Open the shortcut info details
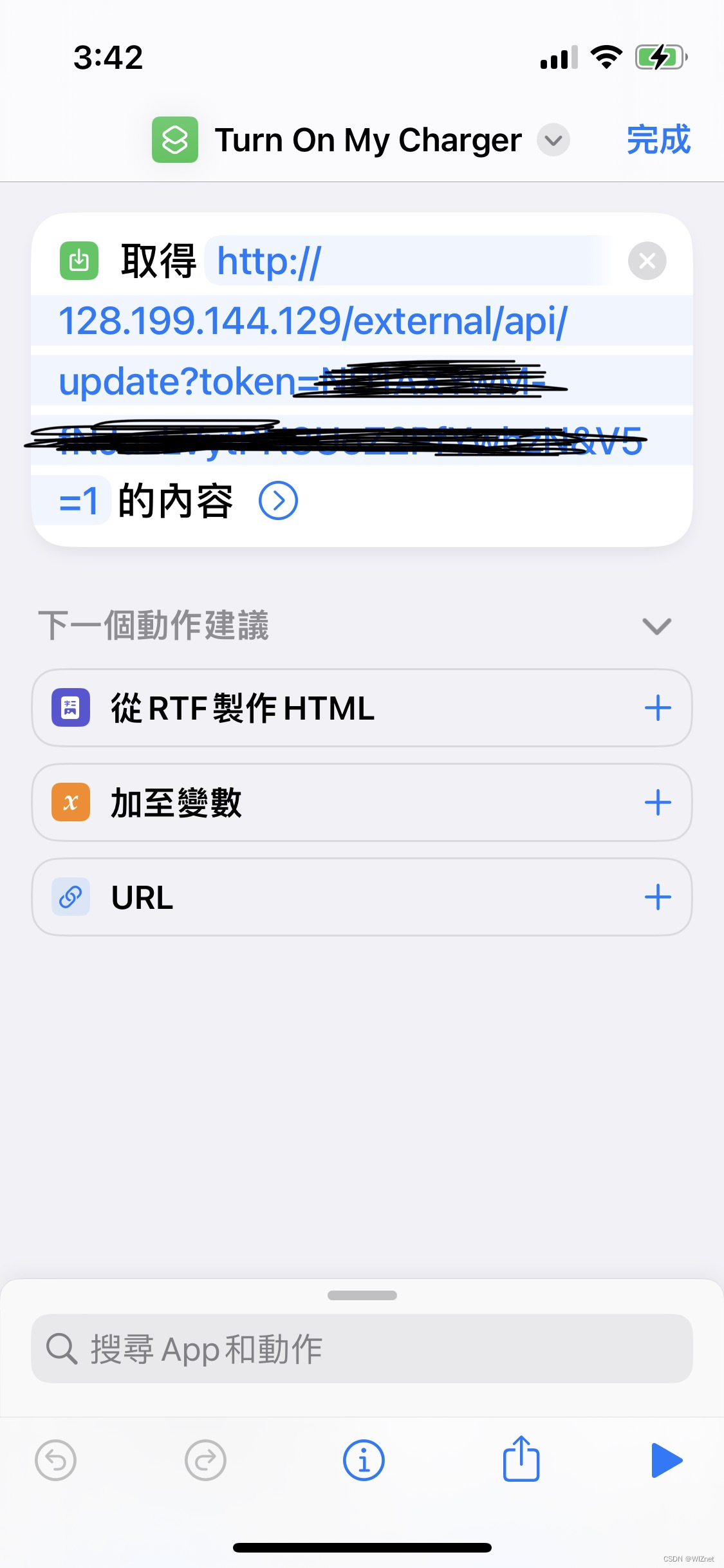The height and width of the screenshot is (1568, 724). pyautogui.click(x=364, y=1460)
